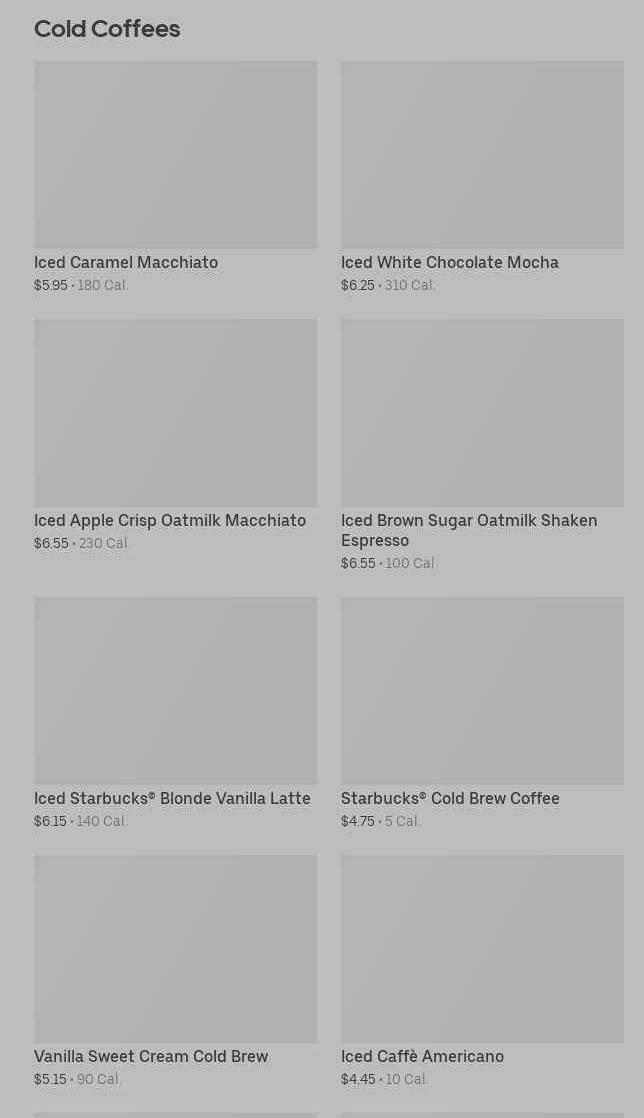Open Iced Brown Sugar Oatmilk Shaken Espresso

[x=482, y=445]
